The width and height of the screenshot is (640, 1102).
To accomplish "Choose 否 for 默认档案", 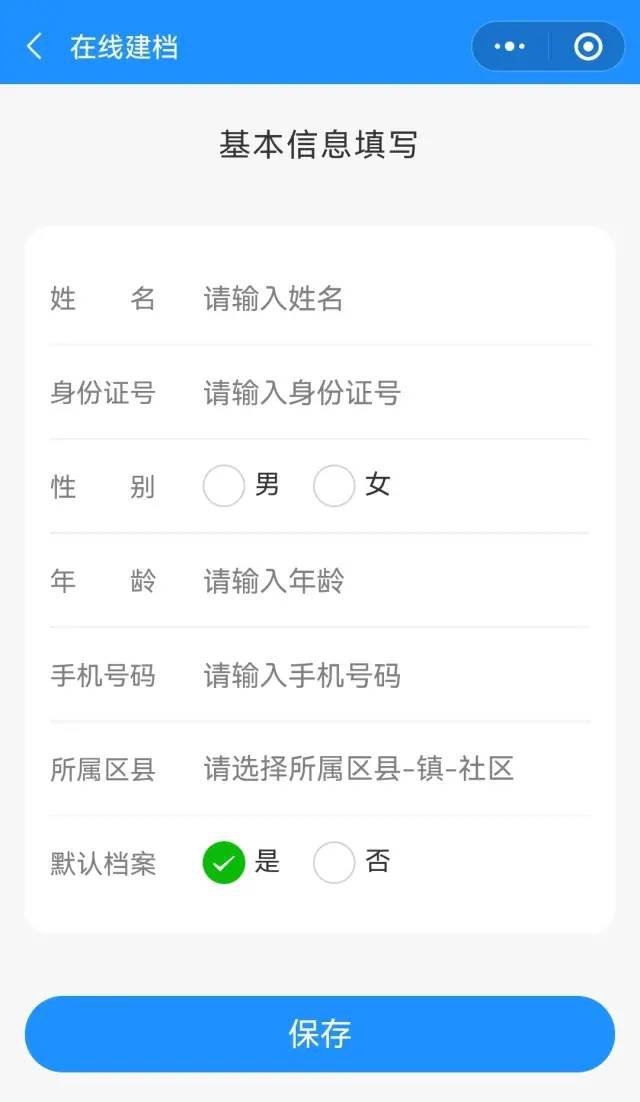I will tap(334, 863).
